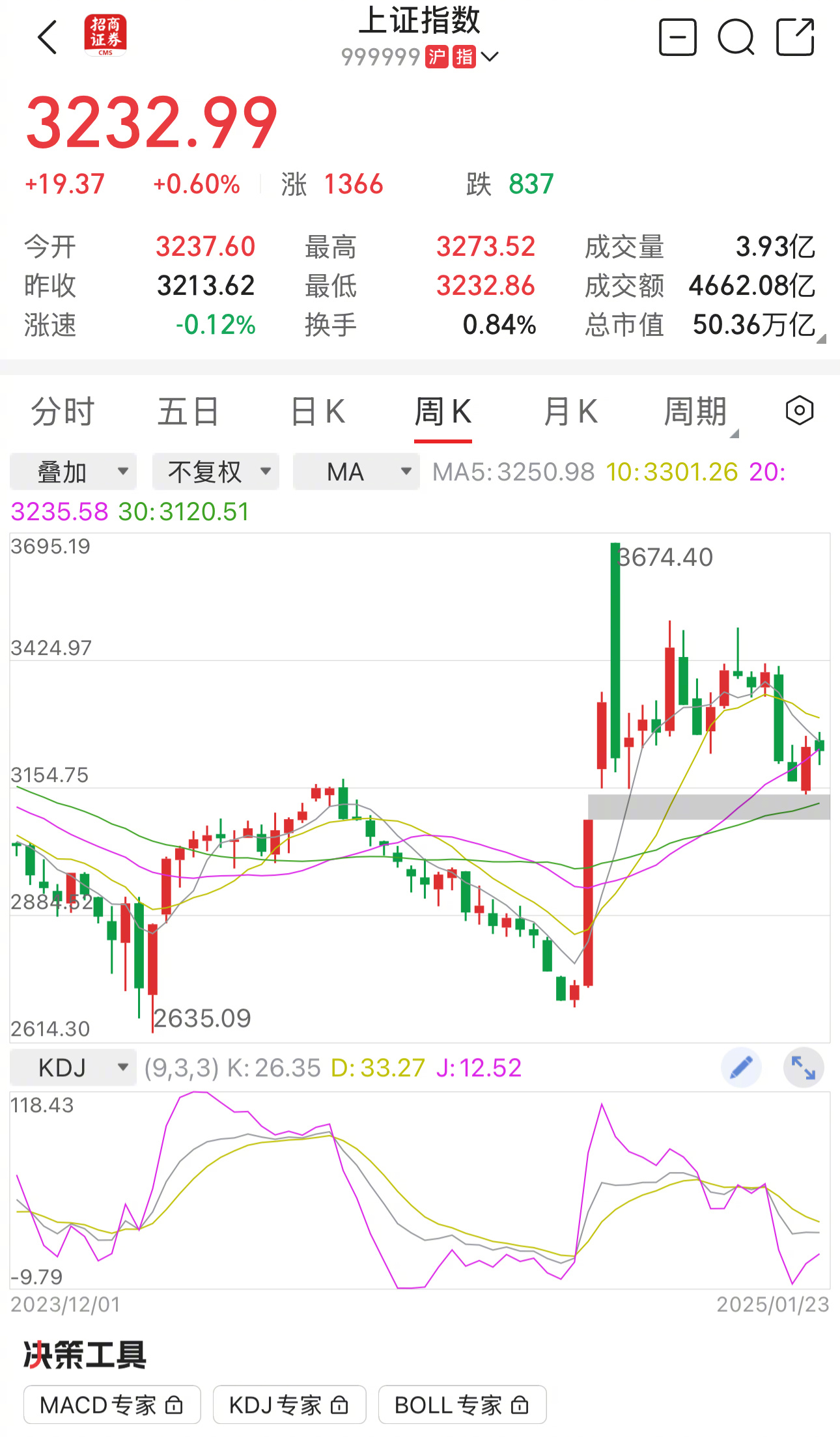Switch to the 五日 chart tab
Viewport: 840px width, 1437px height.
[189, 412]
